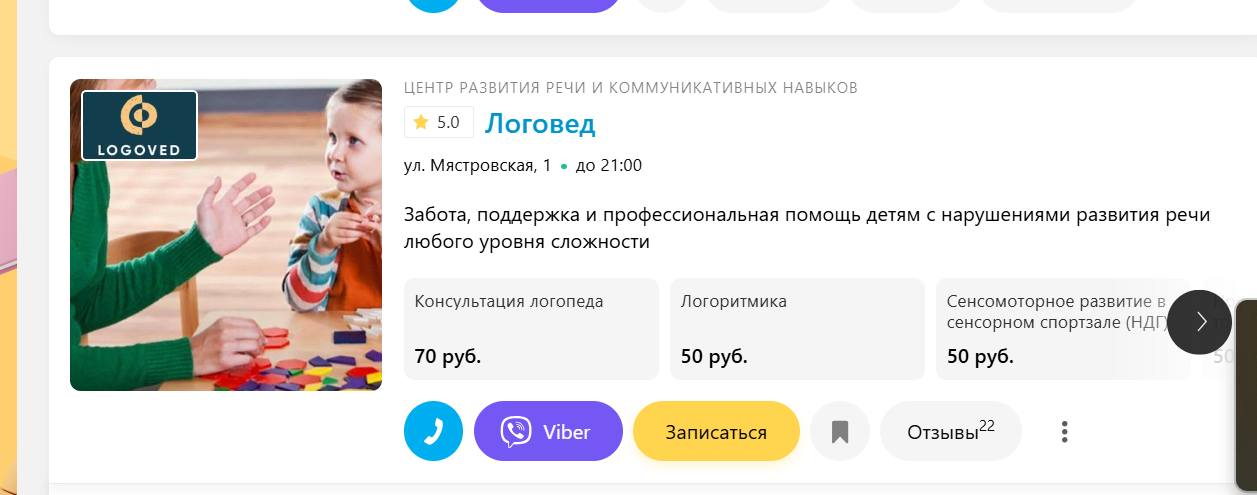Open the three-dot overflow menu

(1065, 431)
